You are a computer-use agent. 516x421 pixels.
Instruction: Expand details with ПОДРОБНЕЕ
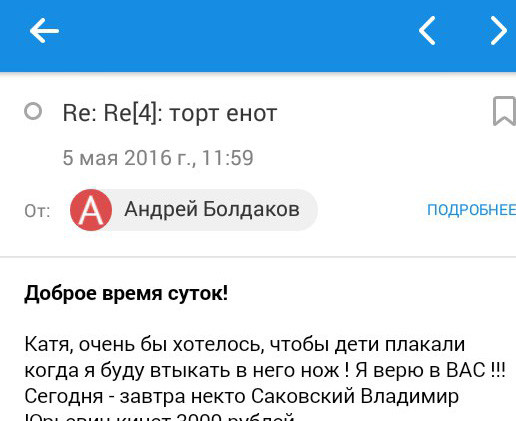click(x=472, y=210)
